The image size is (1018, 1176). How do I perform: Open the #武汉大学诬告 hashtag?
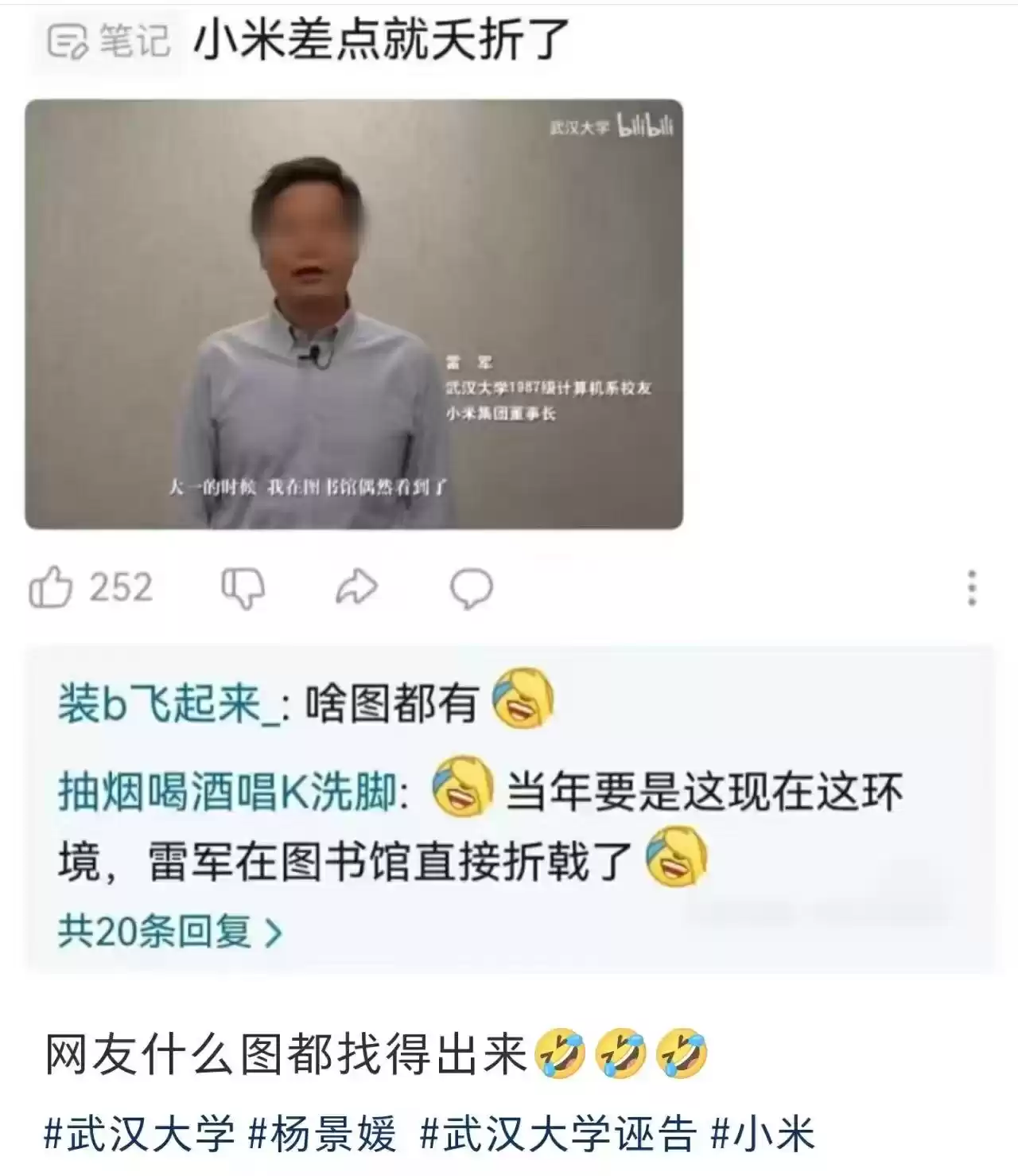tap(550, 1136)
